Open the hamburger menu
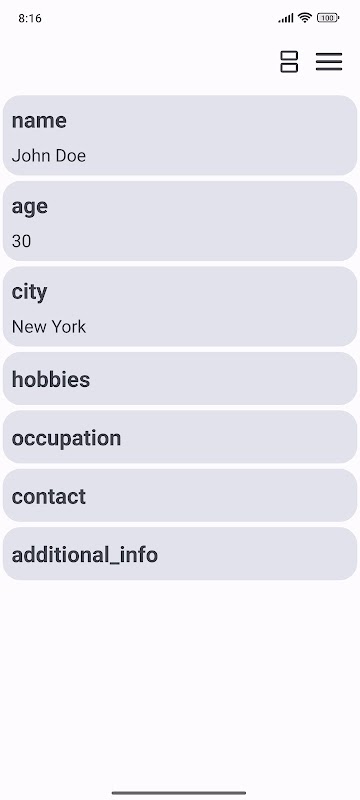 coord(329,62)
